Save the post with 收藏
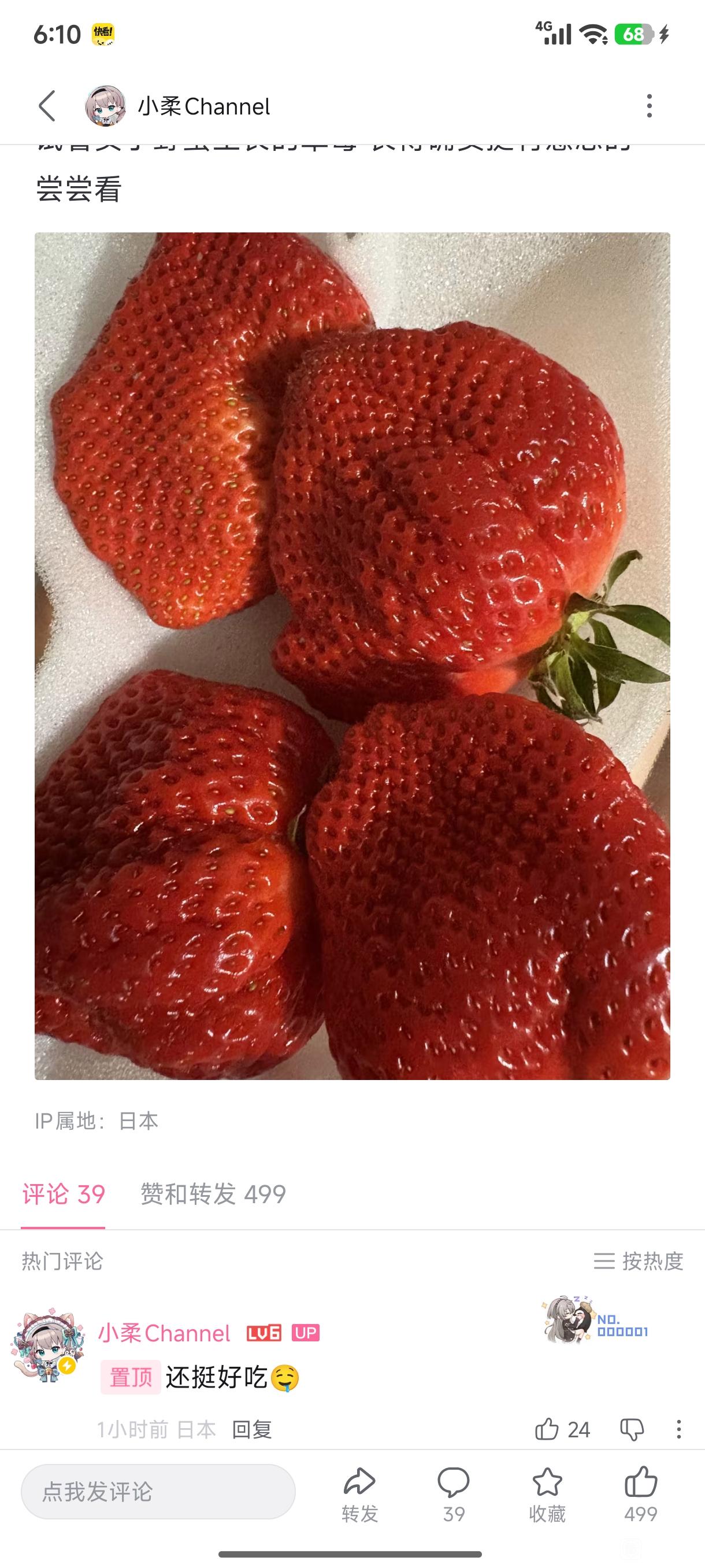 (547, 1493)
